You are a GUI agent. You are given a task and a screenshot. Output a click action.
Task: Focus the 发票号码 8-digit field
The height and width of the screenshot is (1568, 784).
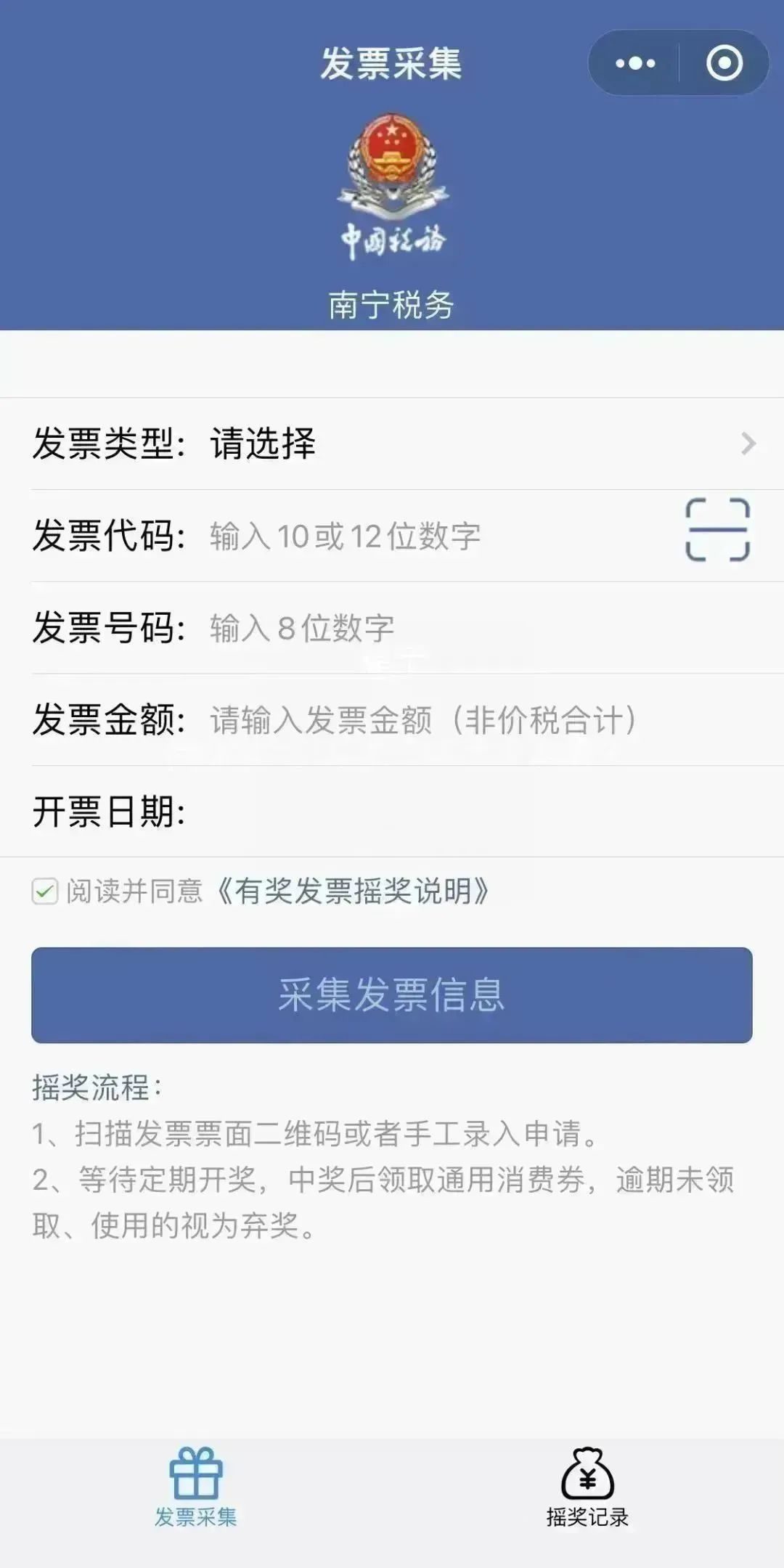[479, 628]
